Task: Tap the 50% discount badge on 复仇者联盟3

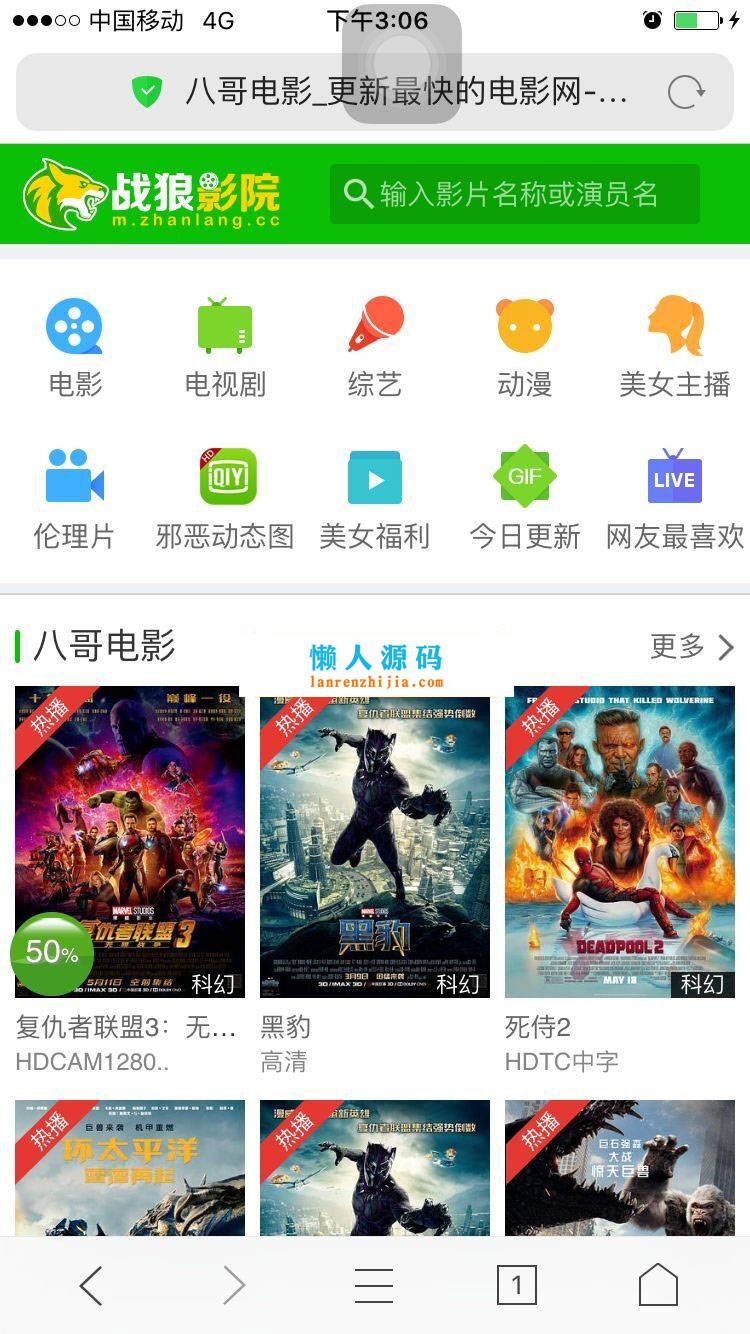Action: 52,954
